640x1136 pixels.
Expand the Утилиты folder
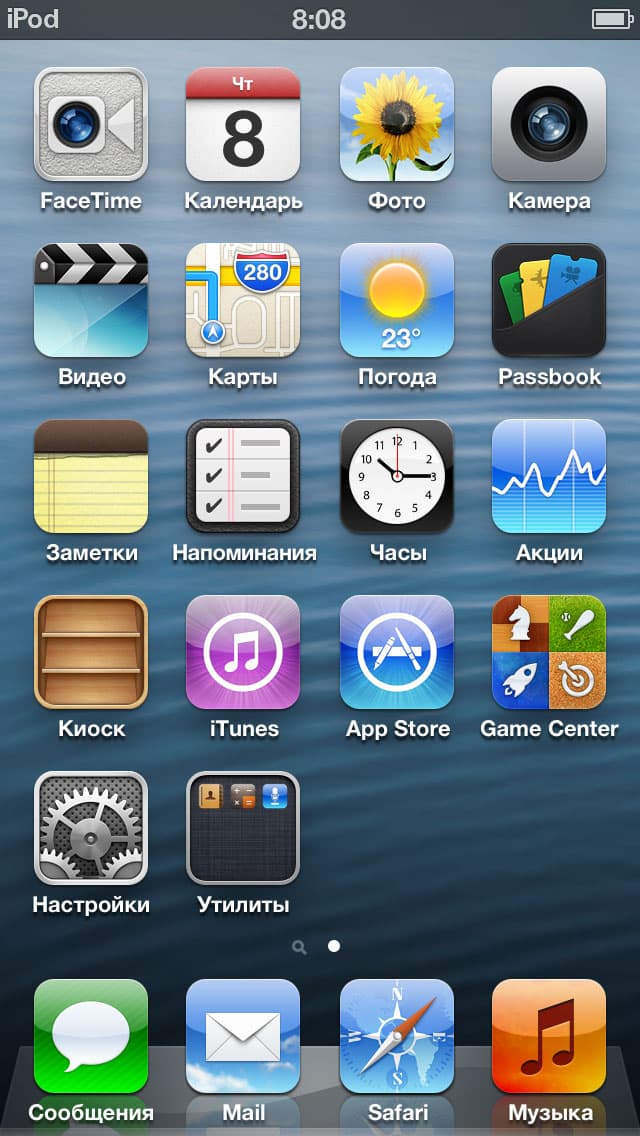(x=243, y=828)
